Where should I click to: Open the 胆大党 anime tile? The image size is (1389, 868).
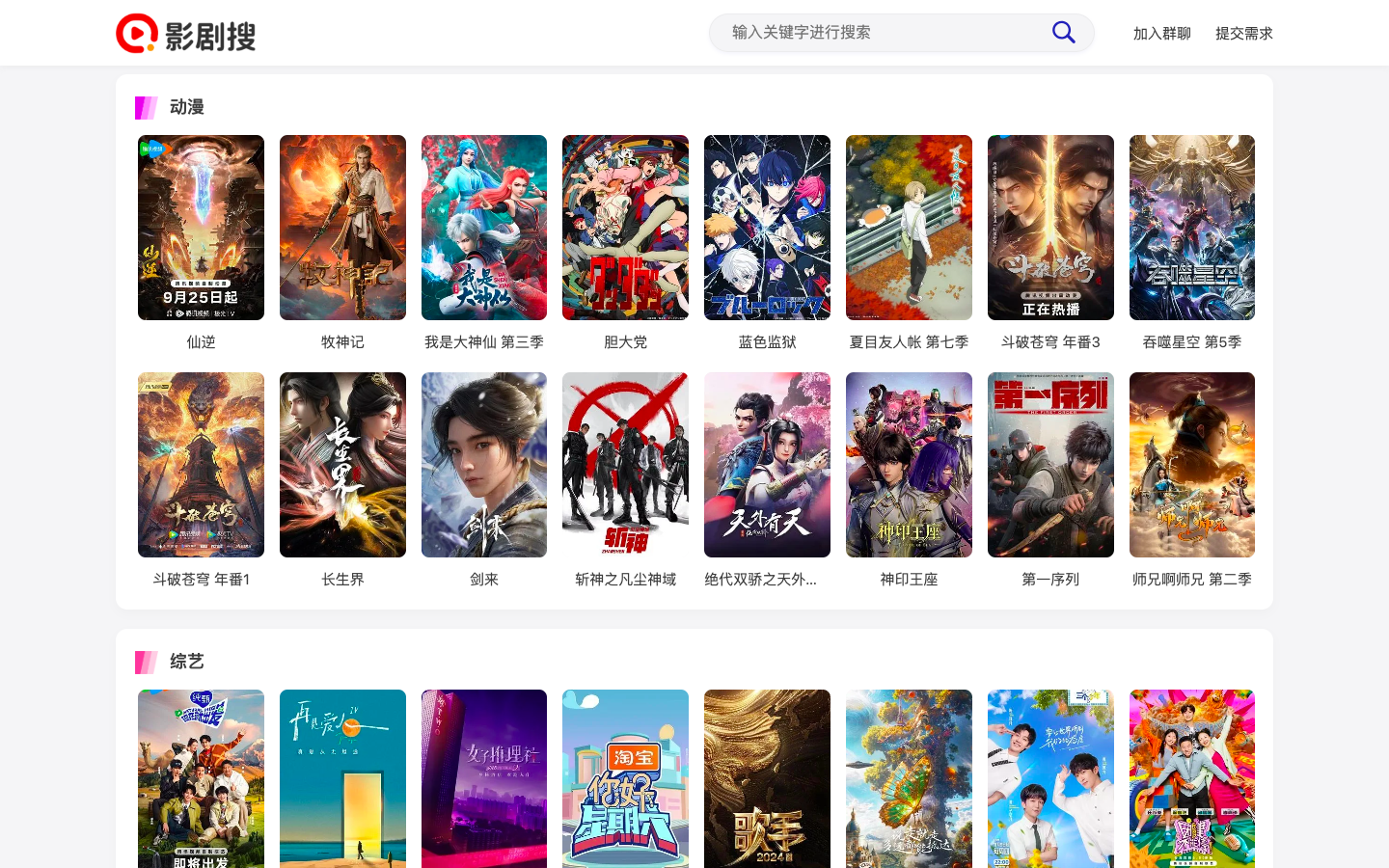(625, 228)
